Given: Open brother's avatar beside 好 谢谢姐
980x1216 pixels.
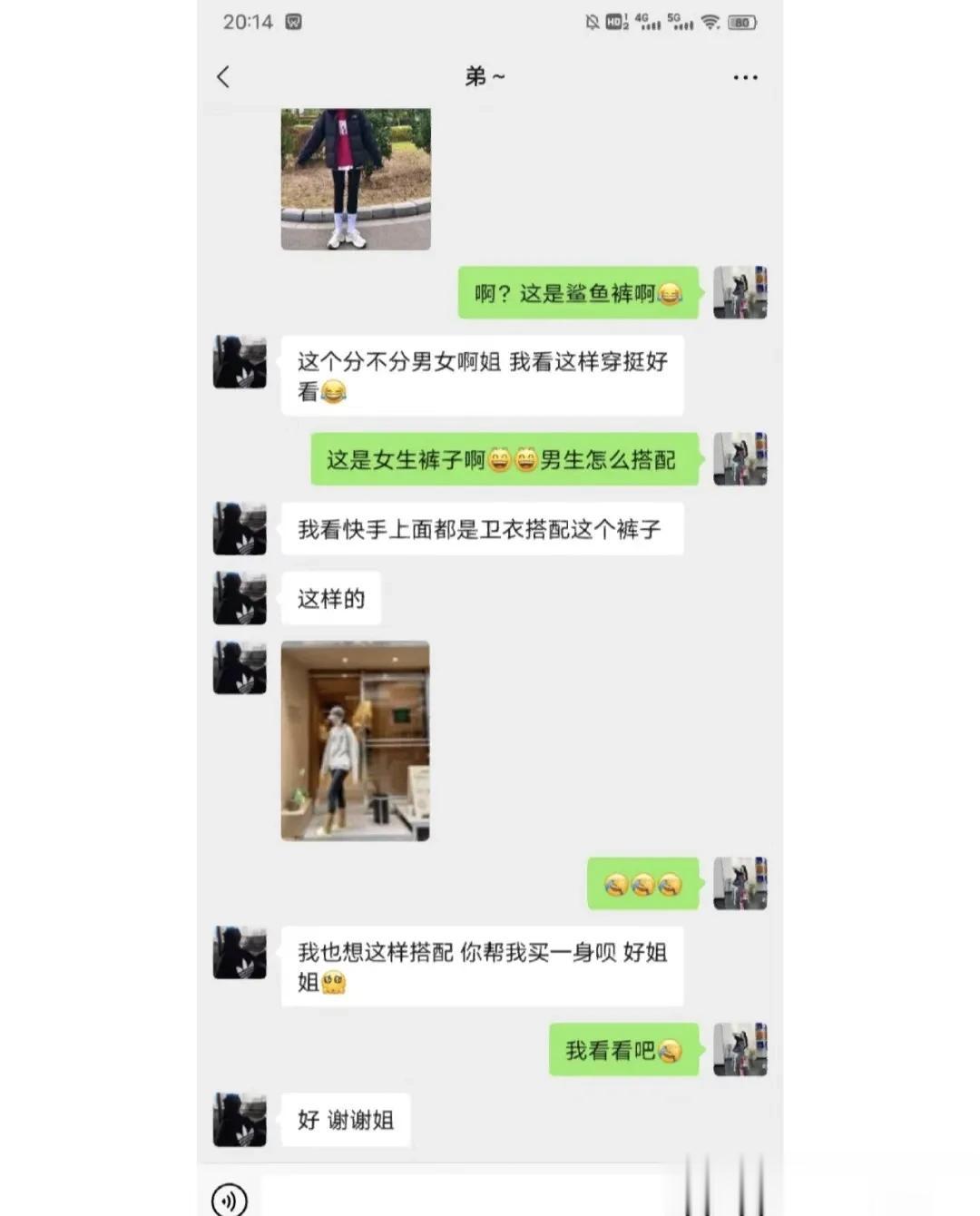Looking at the screenshot, I should point(240,1120).
